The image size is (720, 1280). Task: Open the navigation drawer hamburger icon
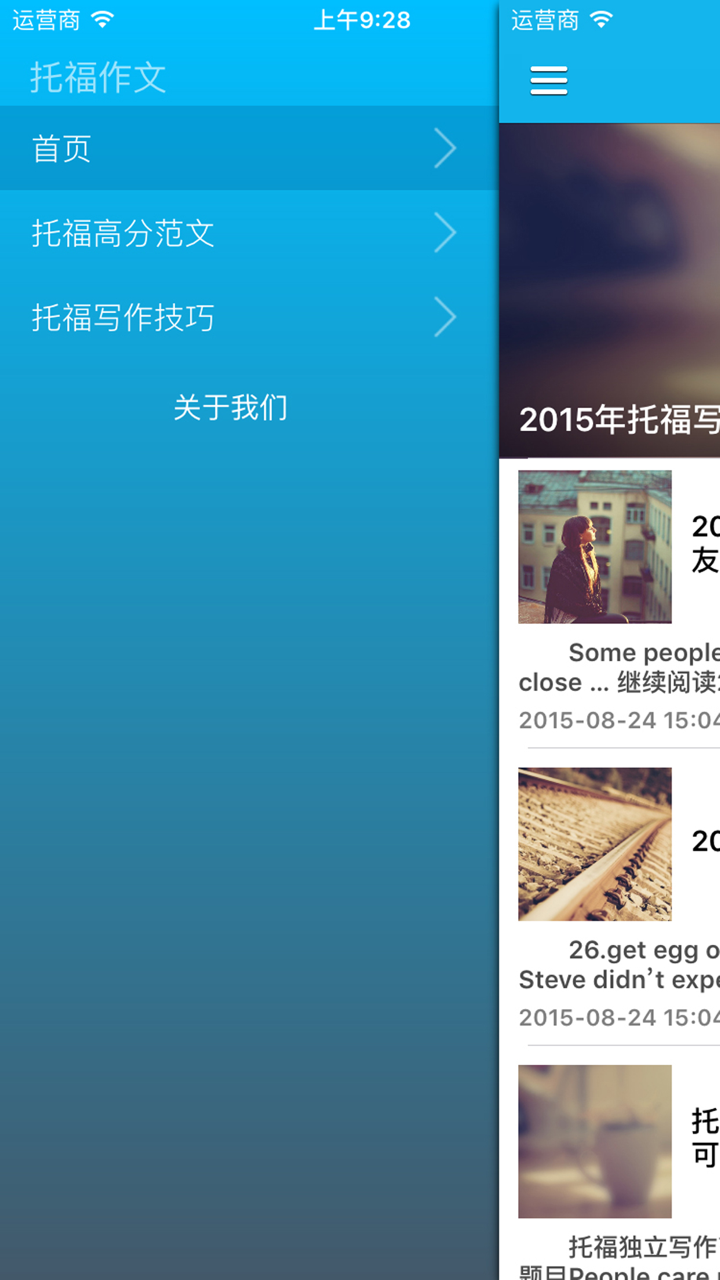click(x=548, y=80)
